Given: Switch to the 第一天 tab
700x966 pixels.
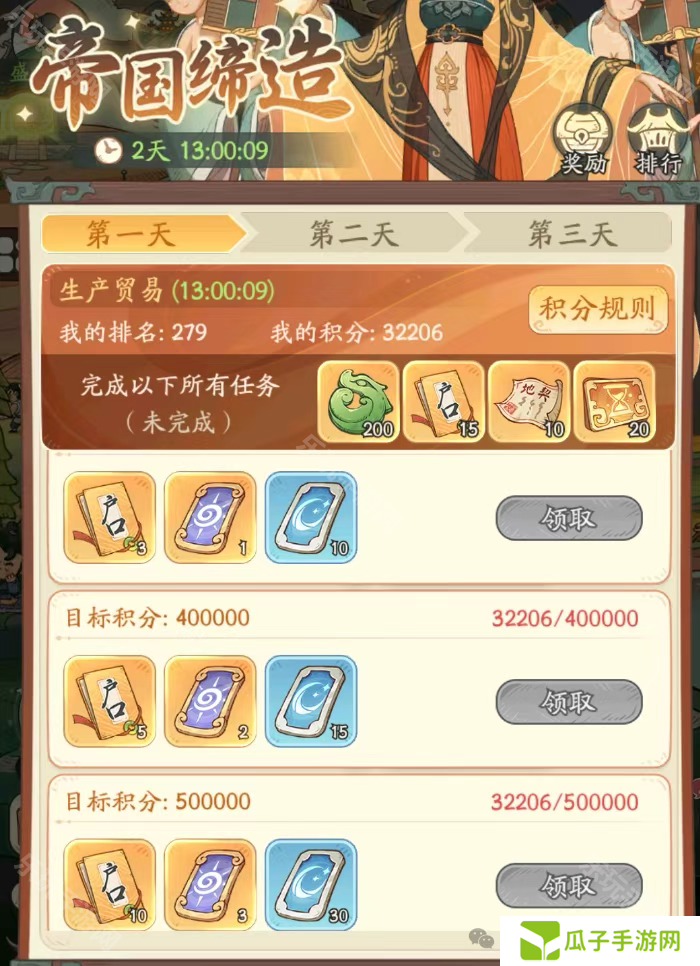Looking at the screenshot, I should [137, 234].
